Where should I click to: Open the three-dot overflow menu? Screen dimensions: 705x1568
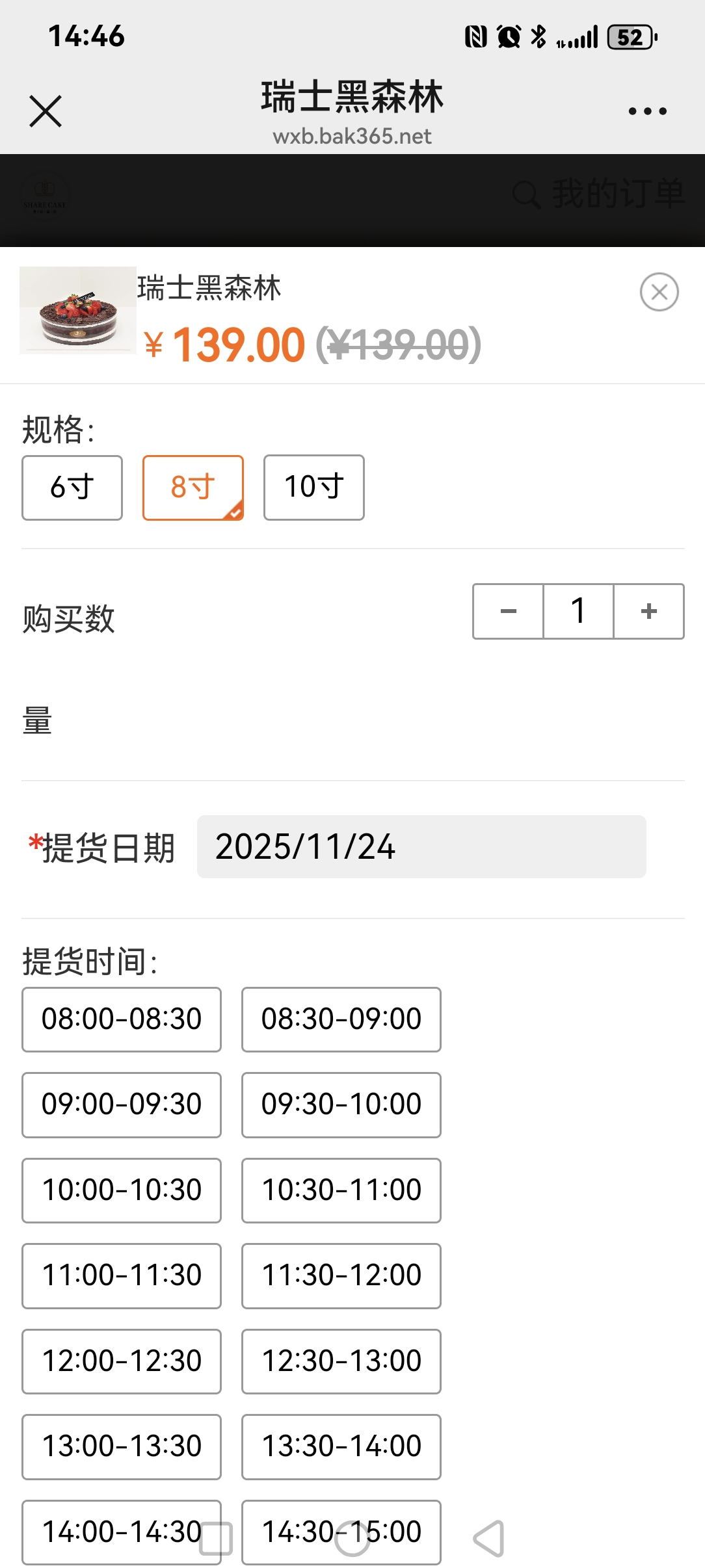pos(647,111)
